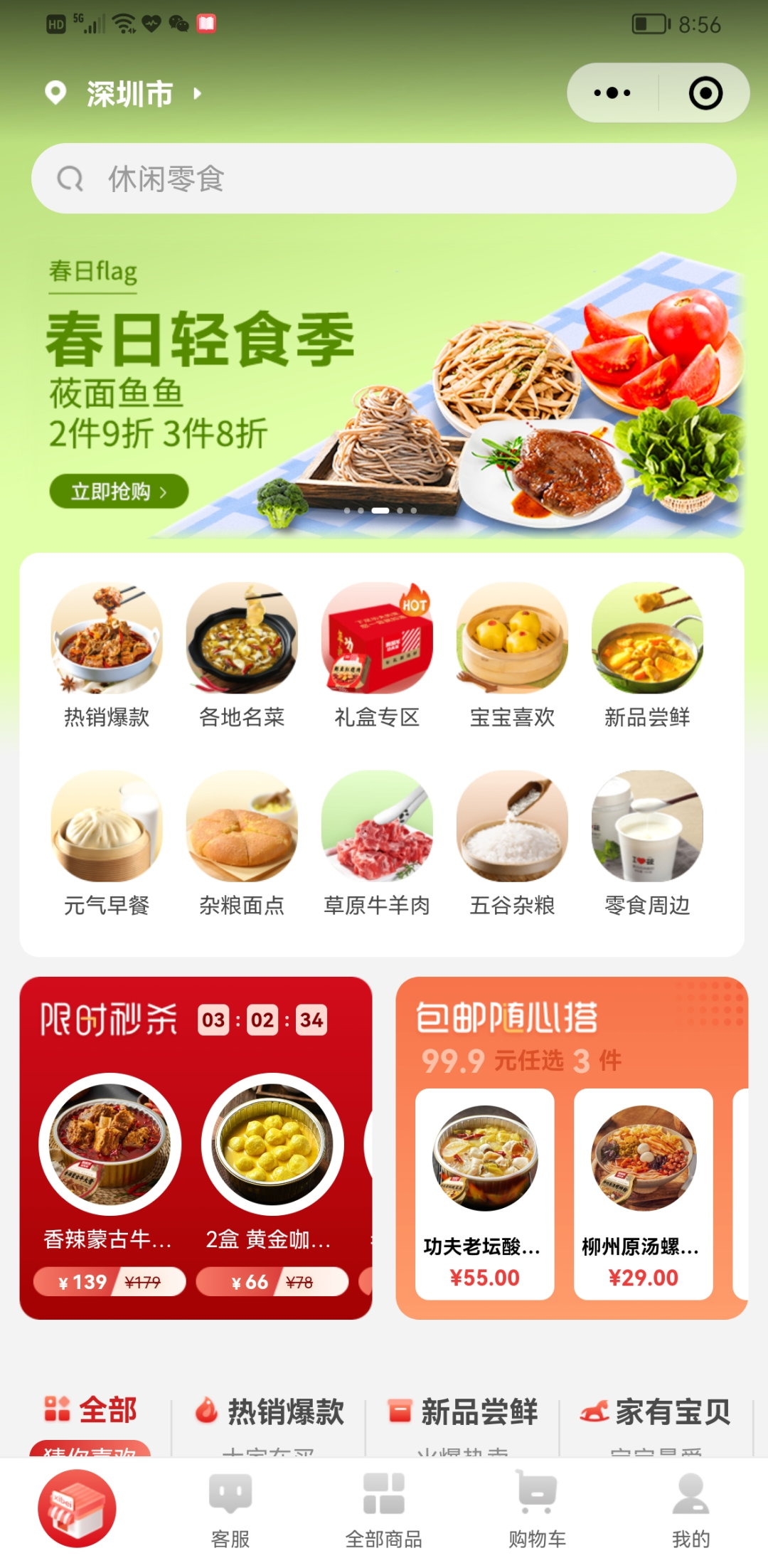The height and width of the screenshot is (1568, 768).
Task: Tap the 休闲零食 search box
Action: 384,179
